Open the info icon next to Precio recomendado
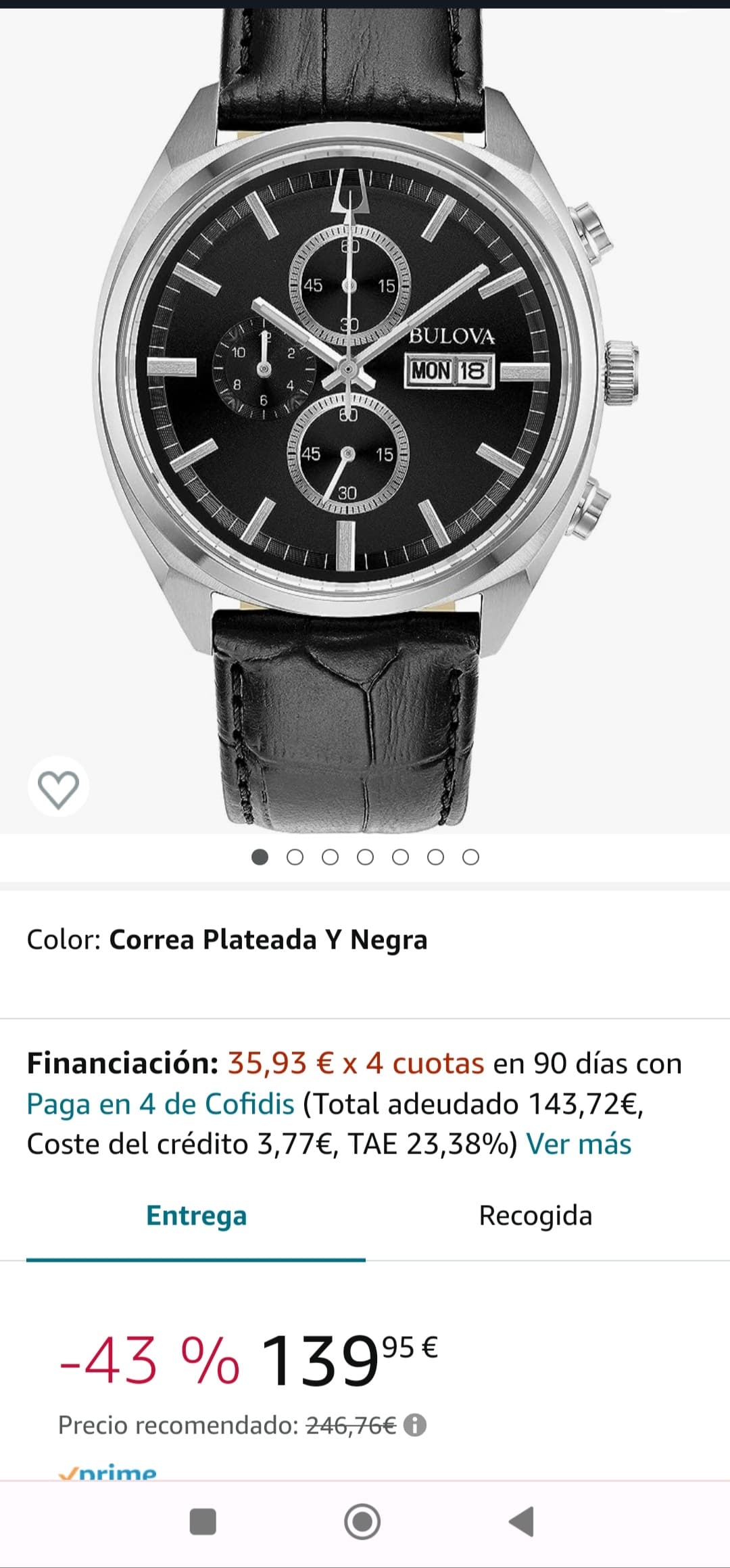730x1568 pixels. click(414, 1425)
